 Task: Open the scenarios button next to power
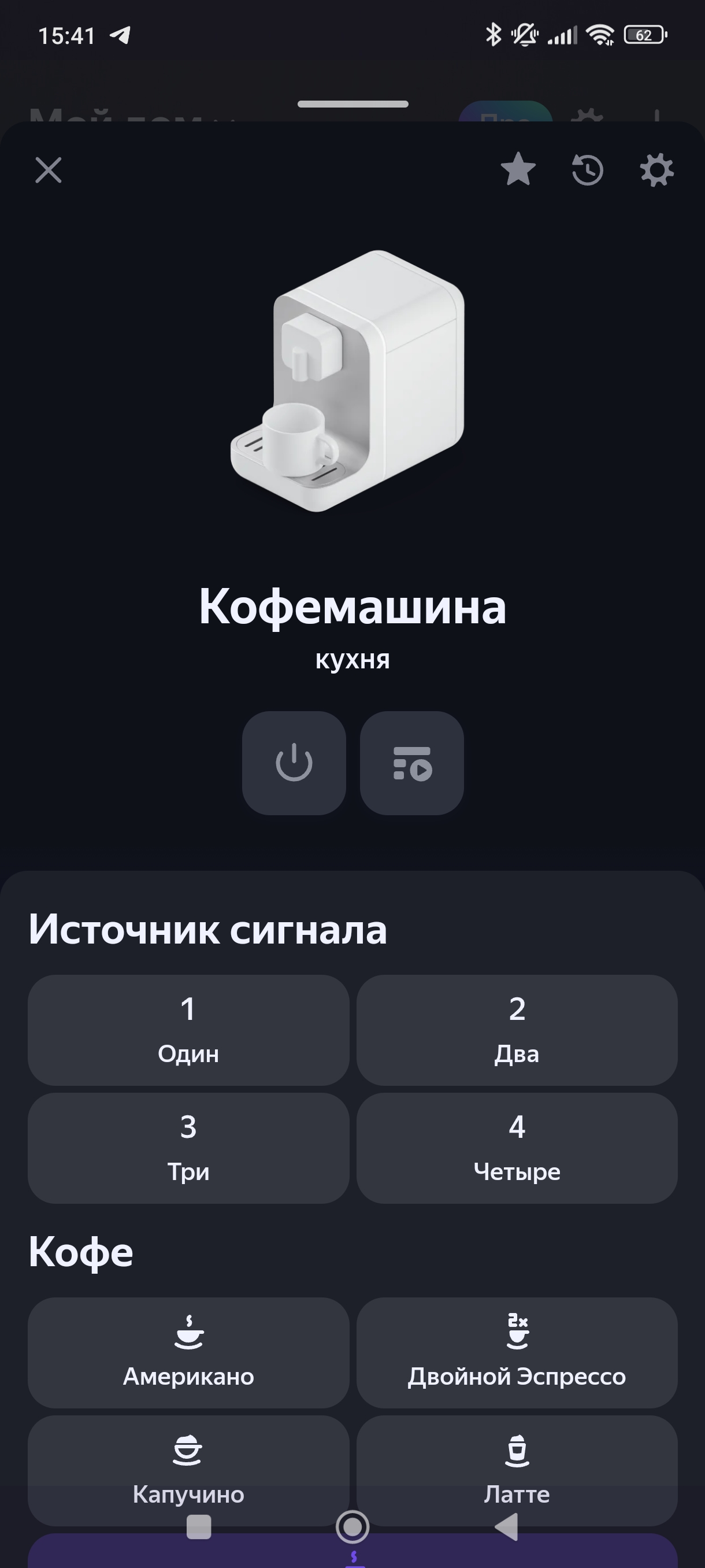412,763
